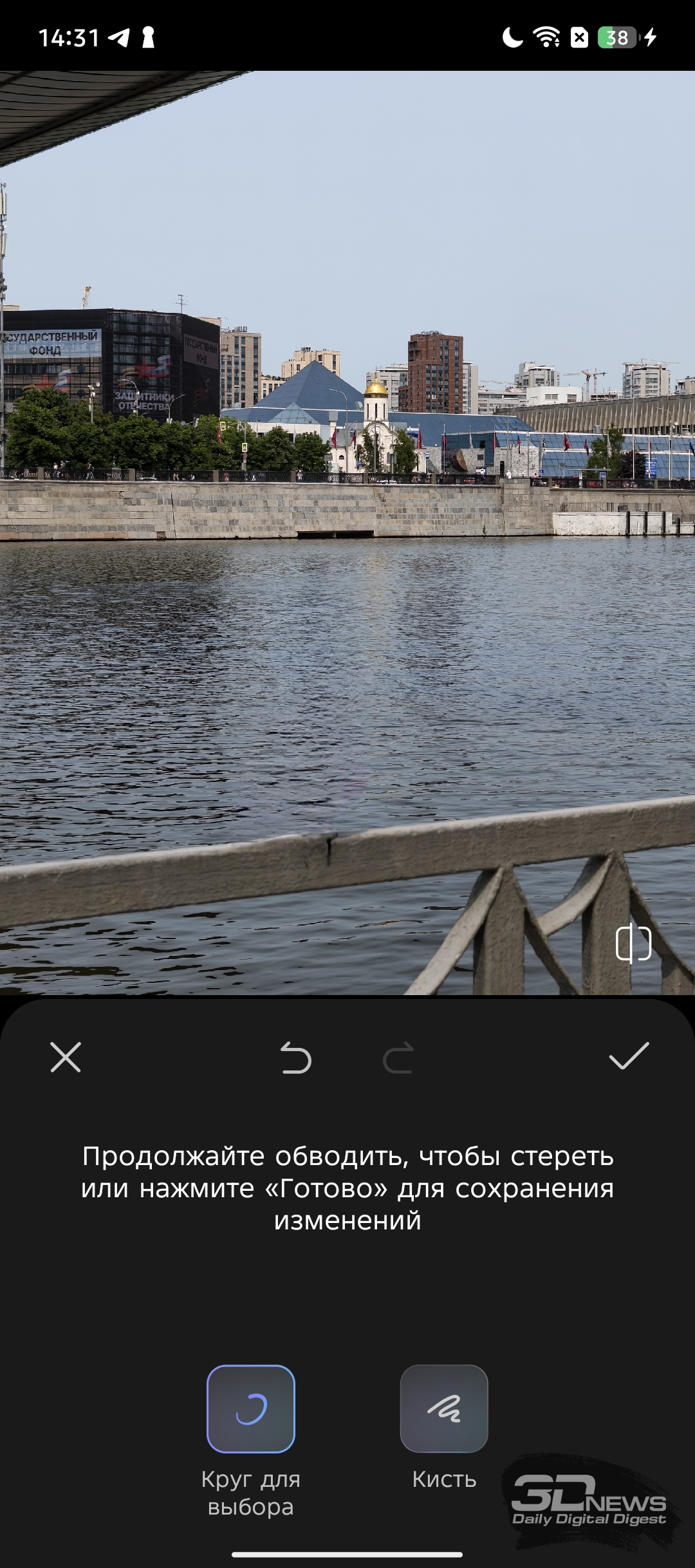Cancel editing with the X icon
695x1568 pixels.
point(66,1057)
